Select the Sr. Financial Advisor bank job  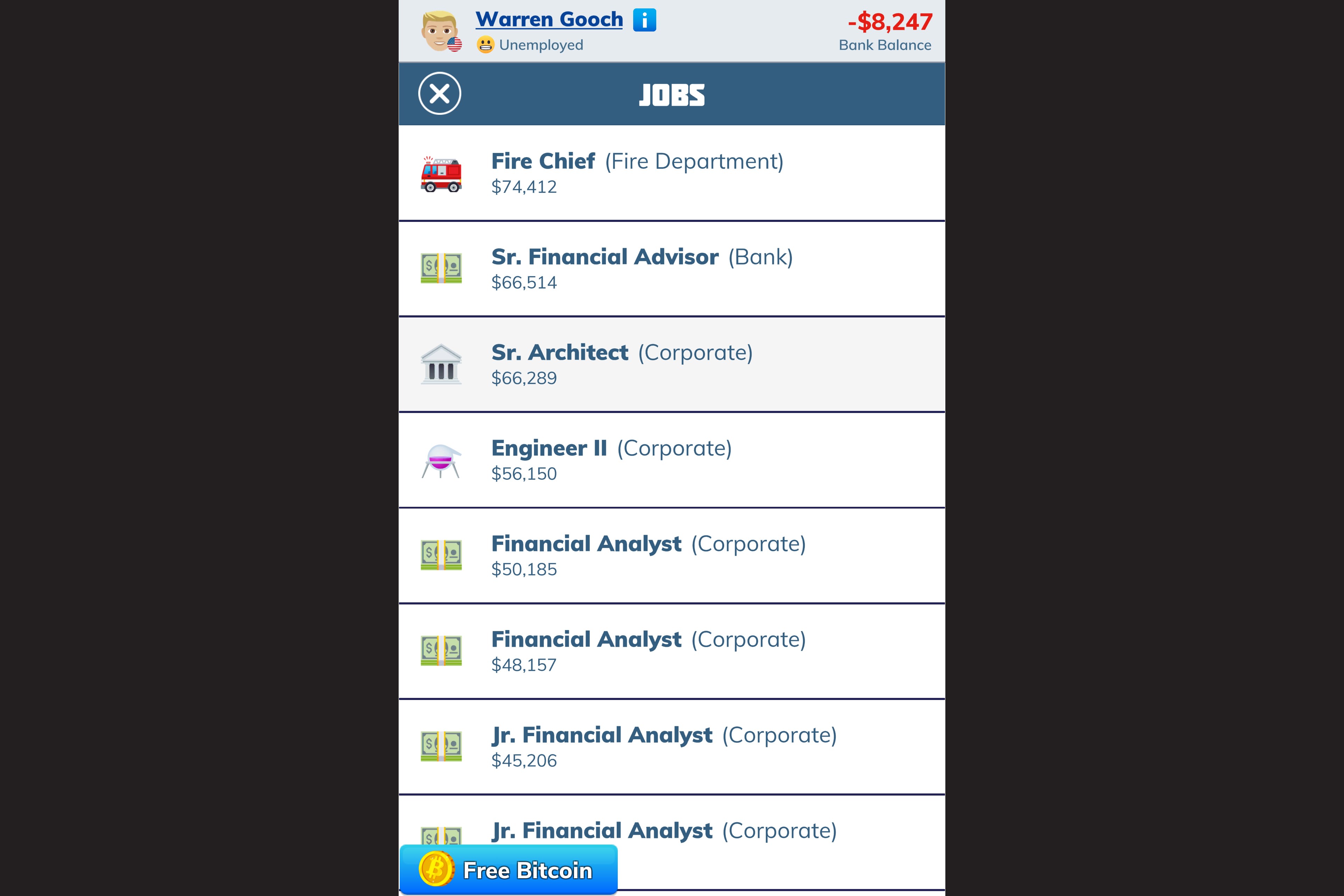(671, 268)
